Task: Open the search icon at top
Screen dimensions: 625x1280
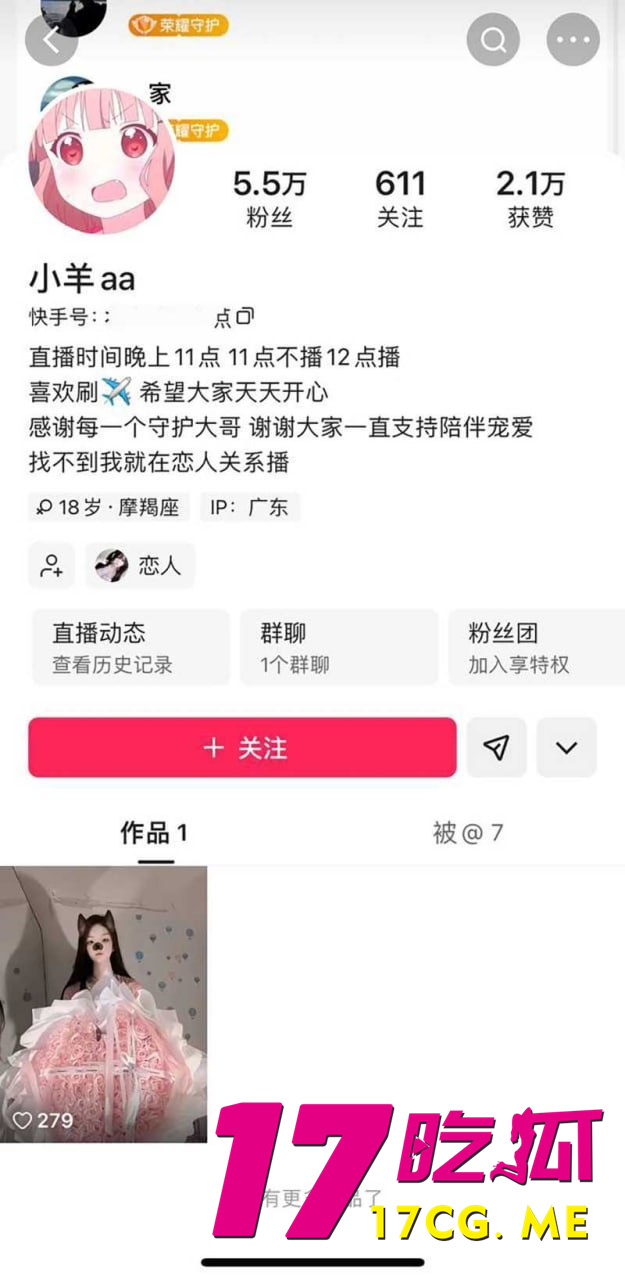Action: pos(493,40)
